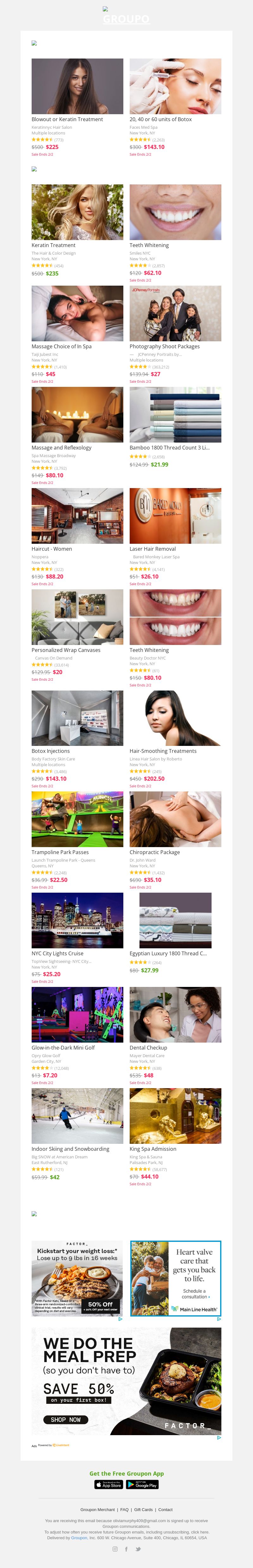Open the Personalized Wrap Canvases deal
The height and width of the screenshot is (1568, 253).
click(77, 617)
